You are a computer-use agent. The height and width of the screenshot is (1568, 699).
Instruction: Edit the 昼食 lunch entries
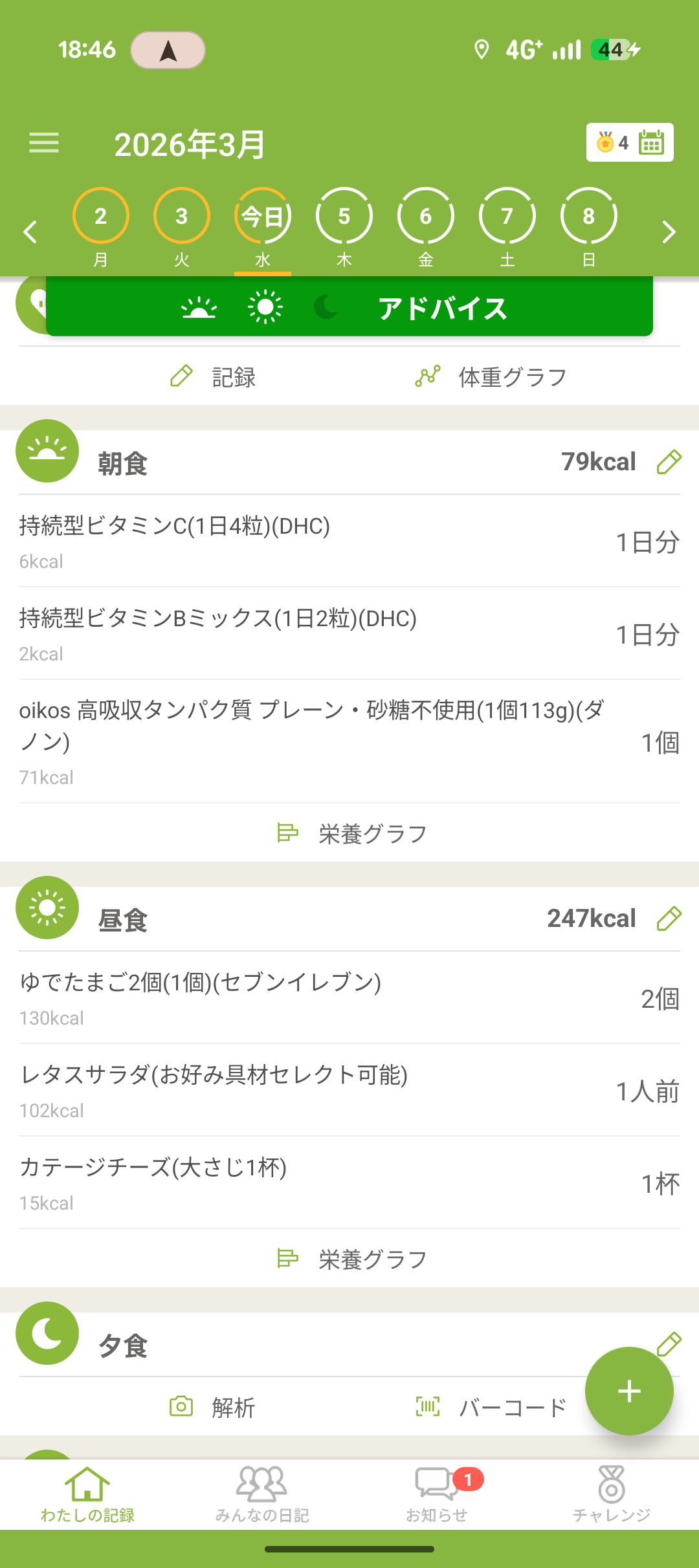[x=669, y=919]
